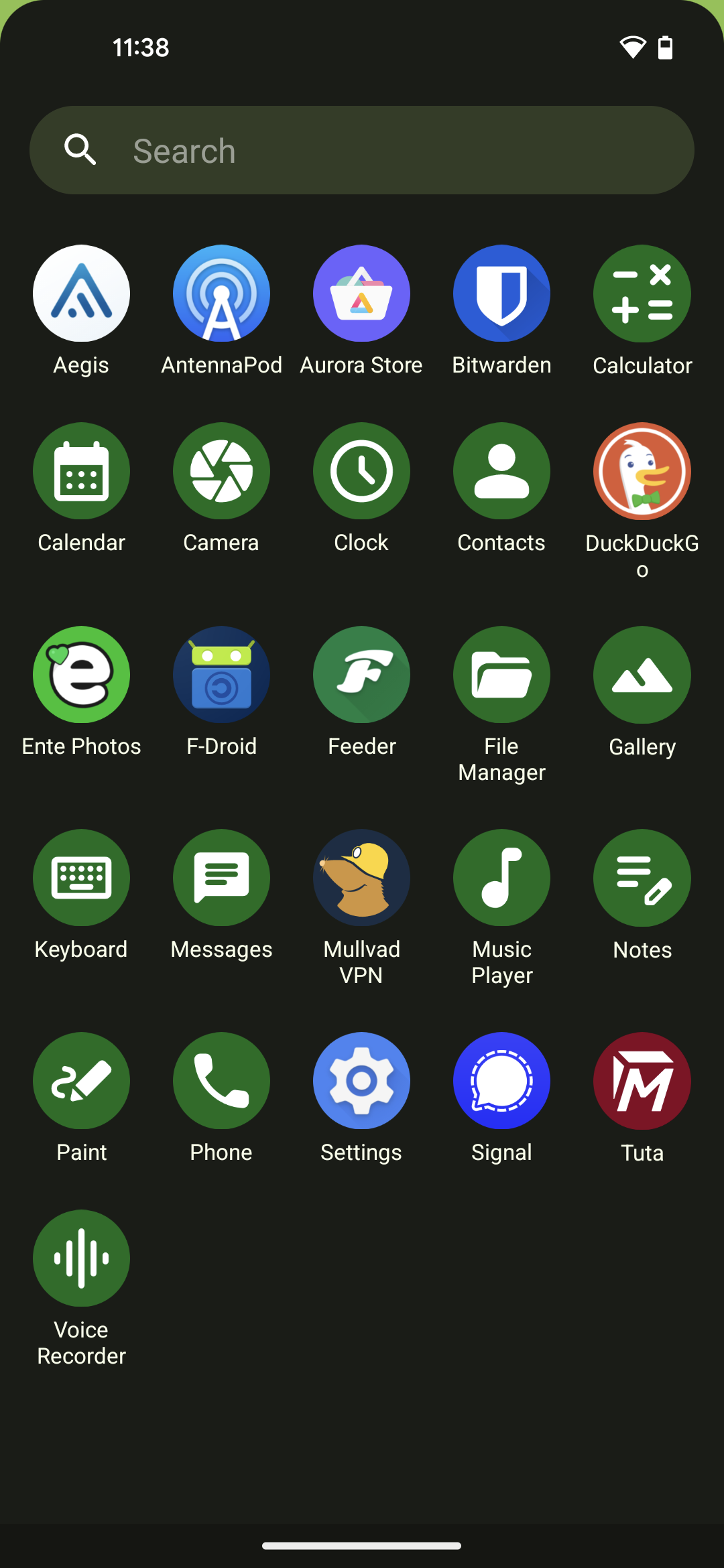Open the Settings app
This screenshot has height=1568, width=724.
click(361, 1080)
